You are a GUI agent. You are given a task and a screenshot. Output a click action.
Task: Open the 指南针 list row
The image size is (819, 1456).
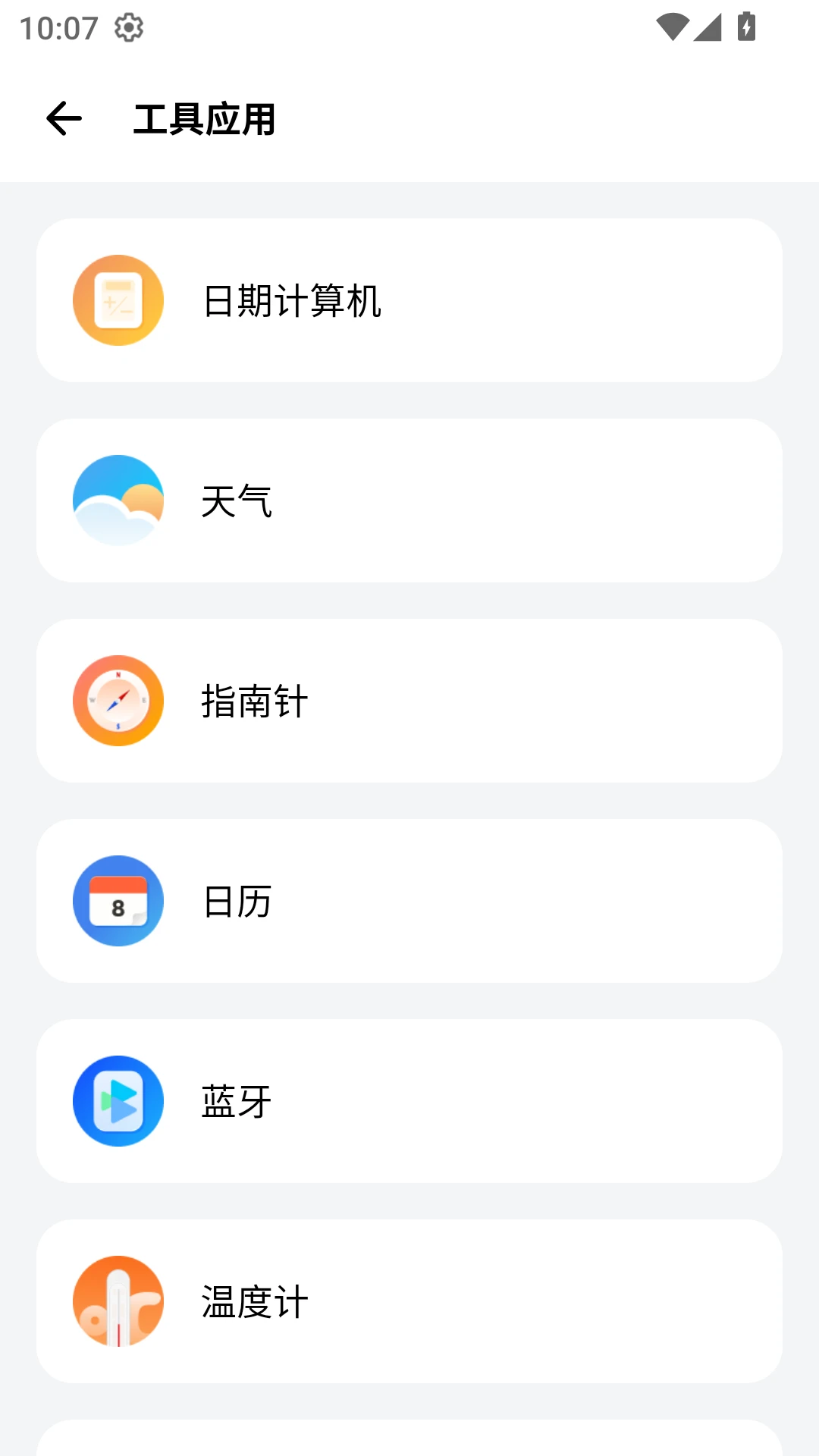409,700
